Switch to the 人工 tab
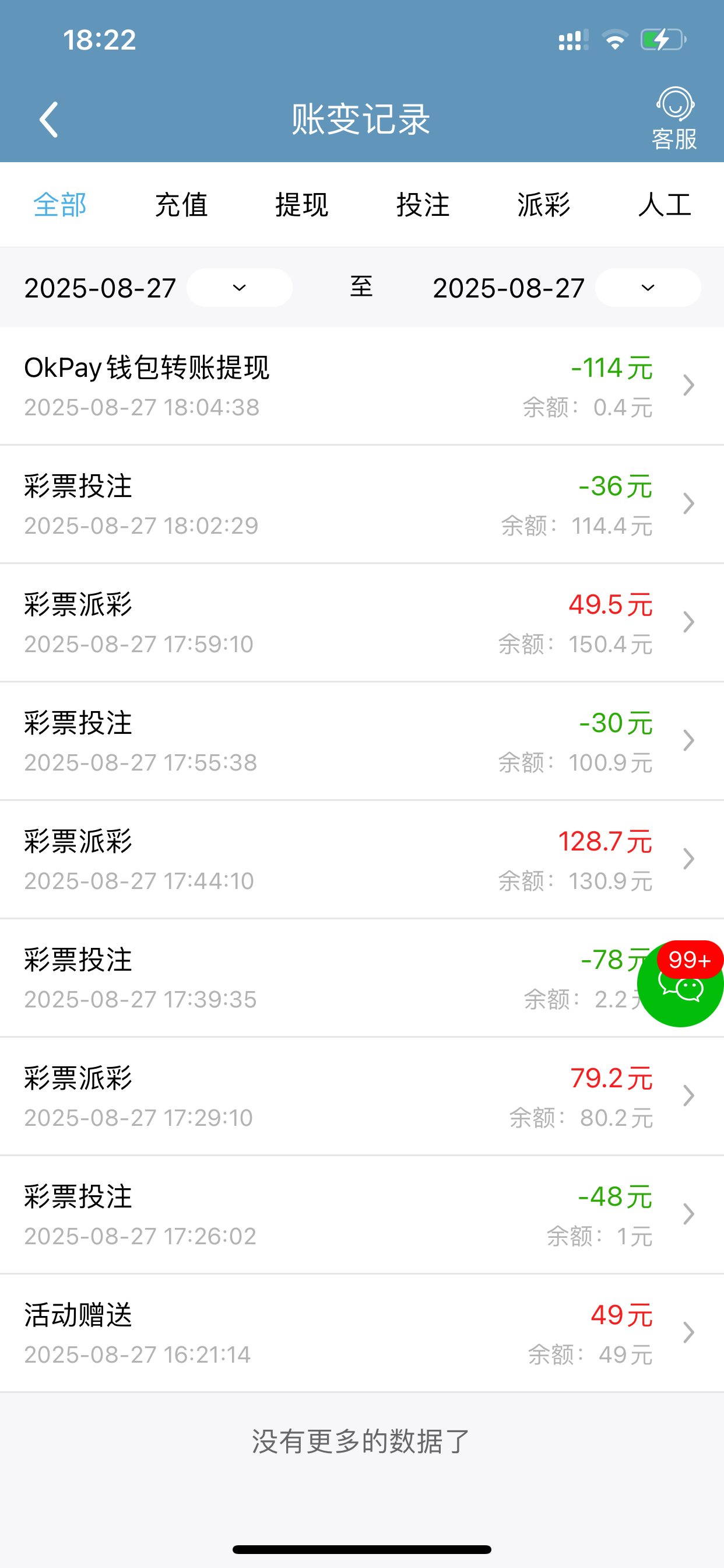The width and height of the screenshot is (724, 1568). pyautogui.click(x=665, y=205)
